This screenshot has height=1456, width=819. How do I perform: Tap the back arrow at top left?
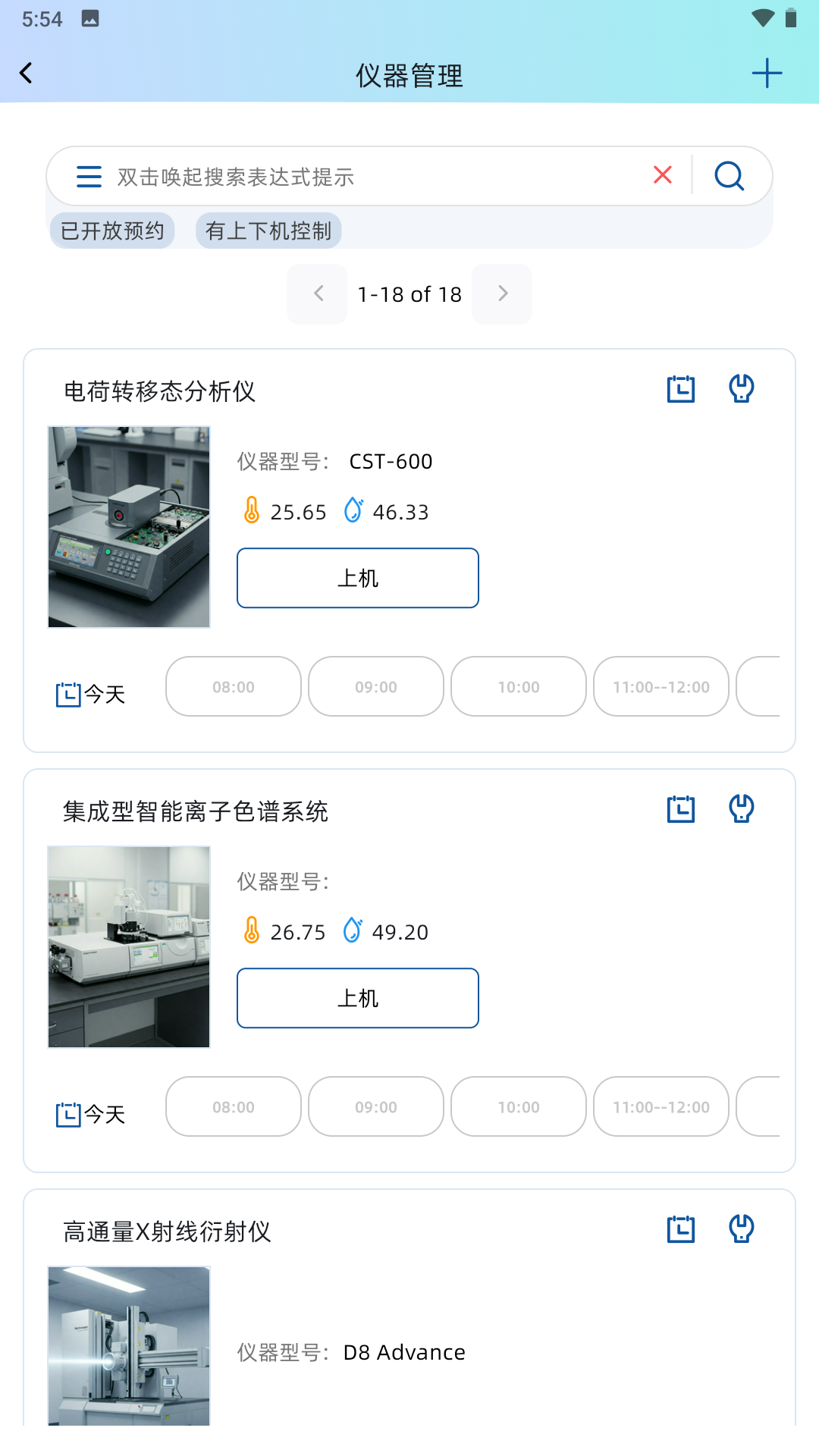(x=27, y=73)
